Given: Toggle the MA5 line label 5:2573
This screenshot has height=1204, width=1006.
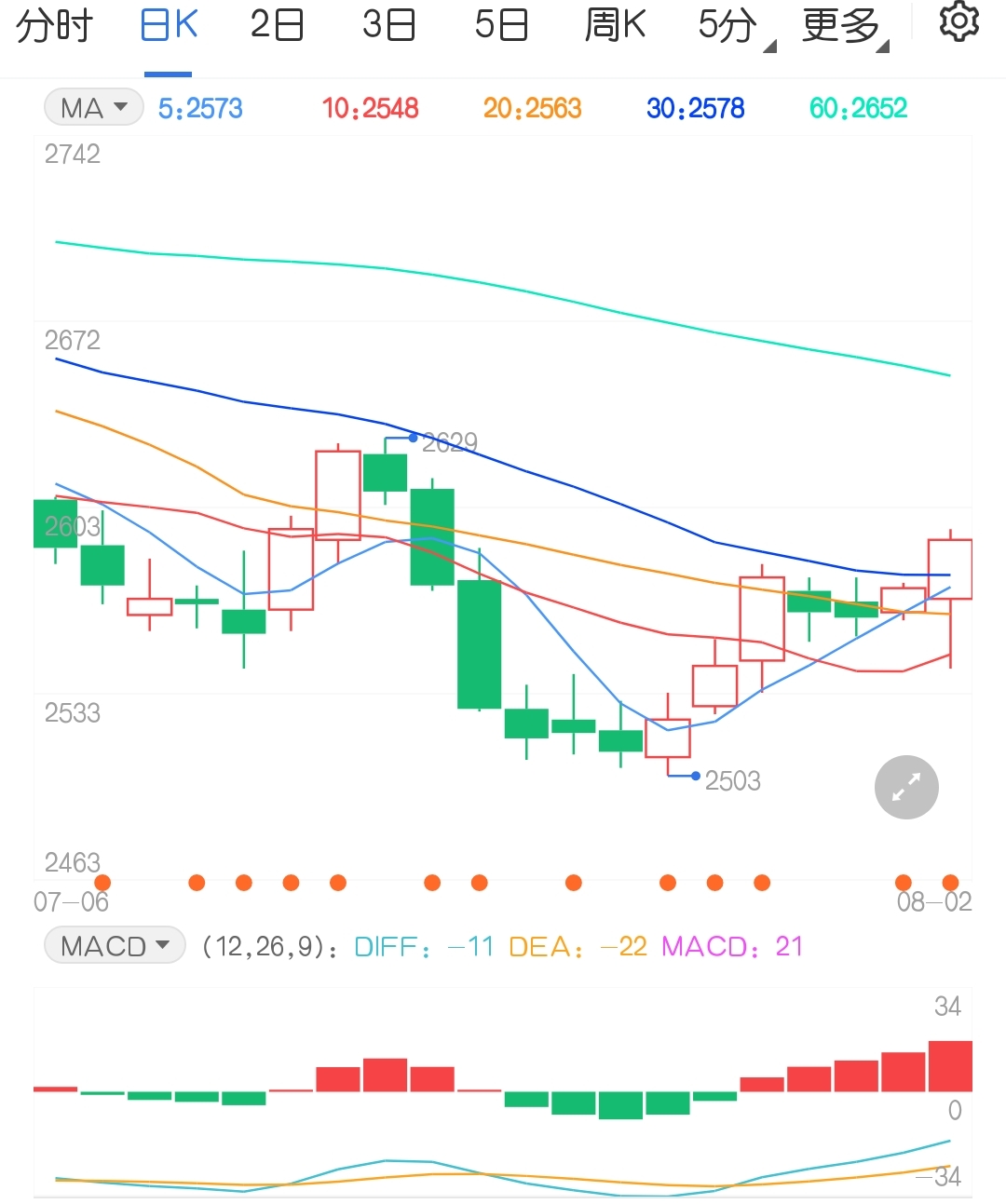Looking at the screenshot, I should [x=199, y=108].
